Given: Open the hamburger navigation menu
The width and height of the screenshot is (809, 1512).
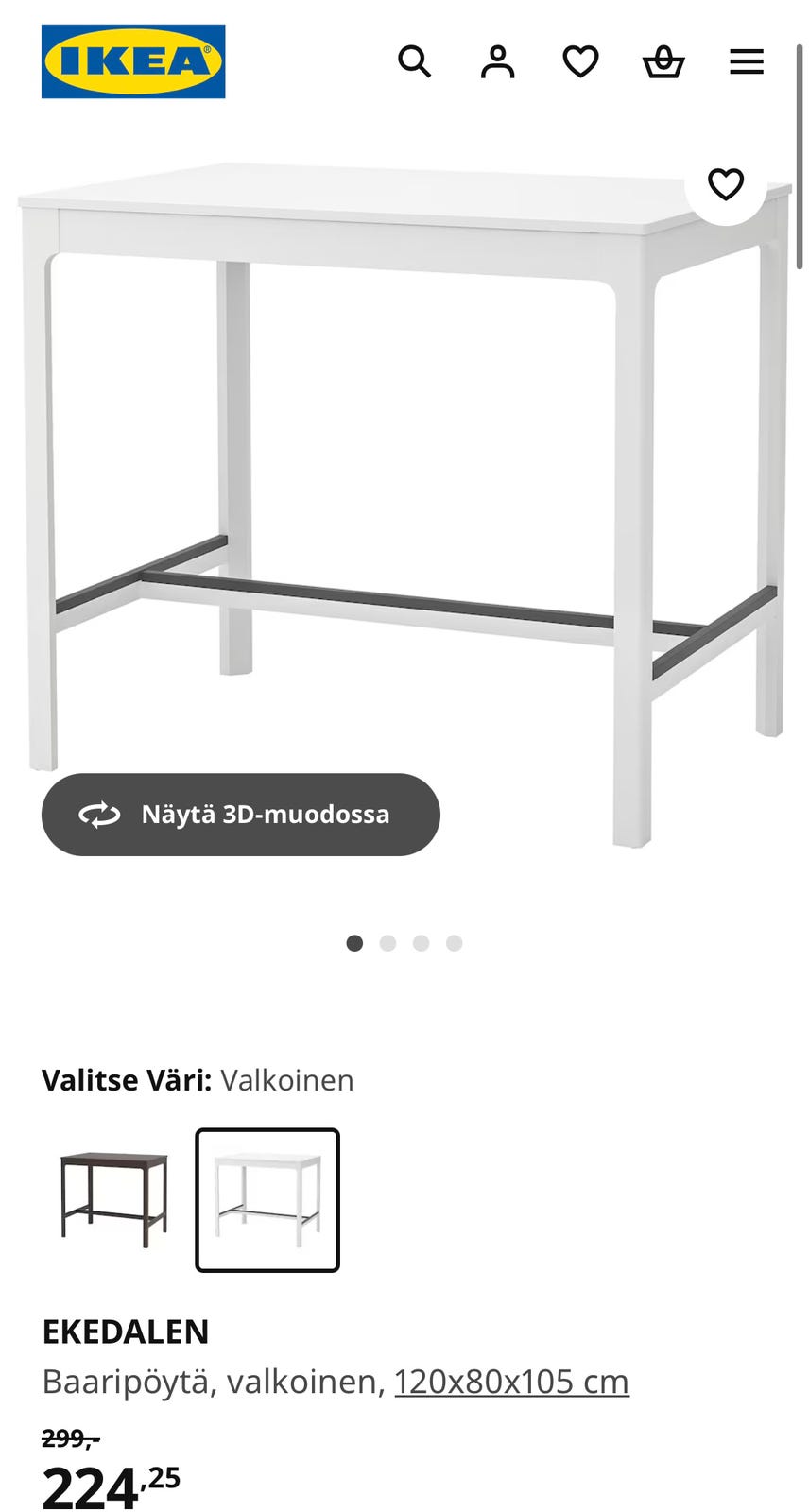Looking at the screenshot, I should [746, 61].
